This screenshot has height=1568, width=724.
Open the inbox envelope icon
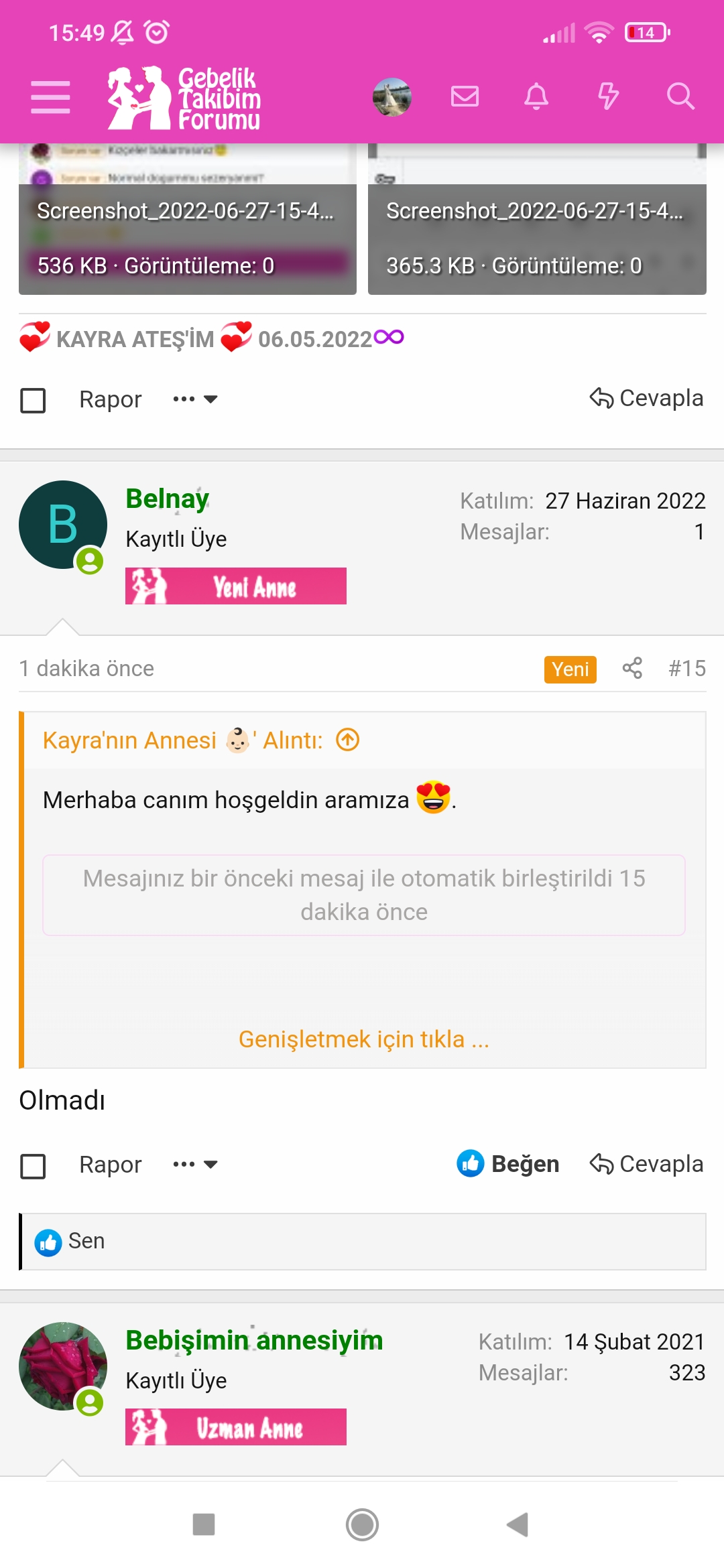pos(465,96)
